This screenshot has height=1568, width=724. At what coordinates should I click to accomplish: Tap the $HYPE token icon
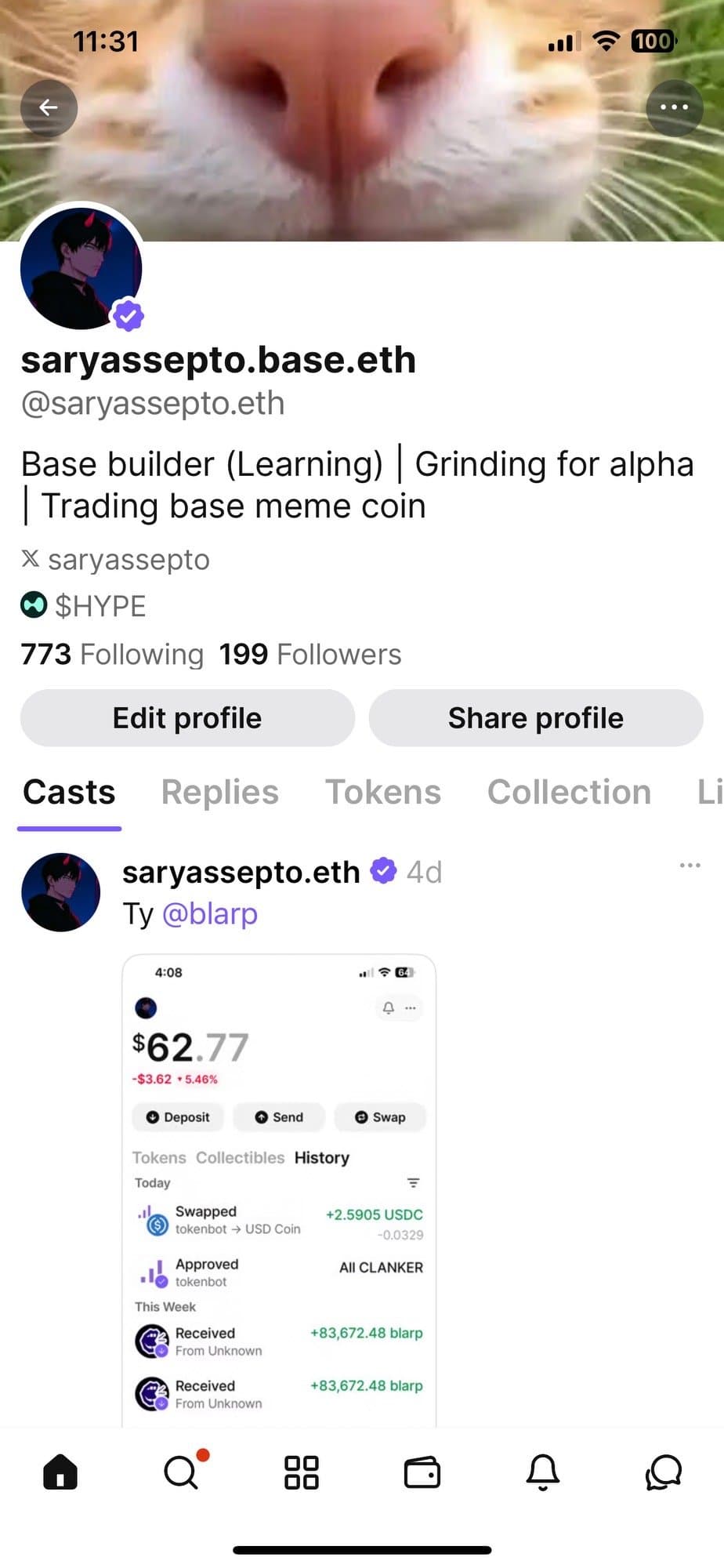pos(33,605)
